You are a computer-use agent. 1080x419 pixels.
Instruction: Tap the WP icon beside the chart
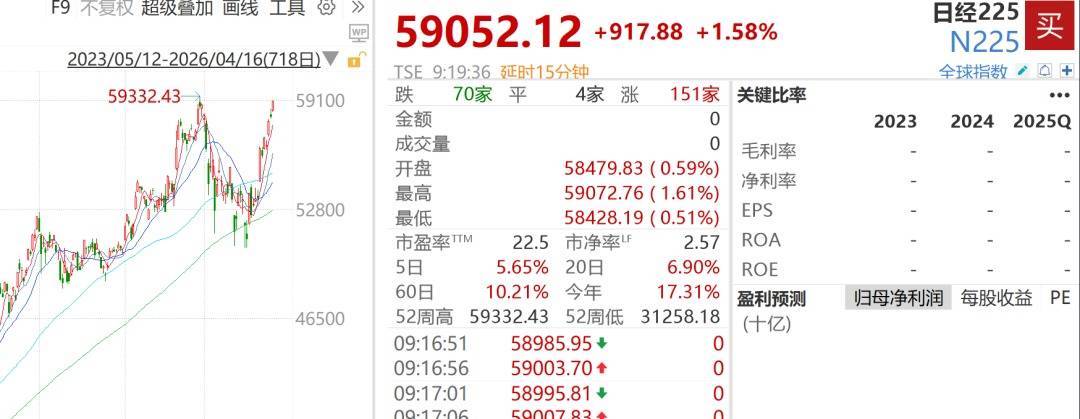coord(359,33)
